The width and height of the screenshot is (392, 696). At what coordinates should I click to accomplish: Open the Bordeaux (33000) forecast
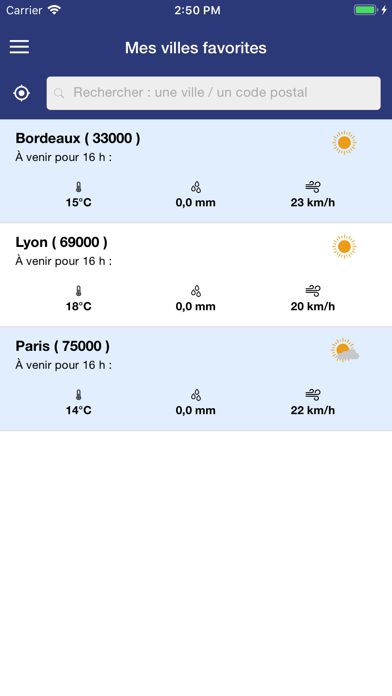(x=196, y=171)
